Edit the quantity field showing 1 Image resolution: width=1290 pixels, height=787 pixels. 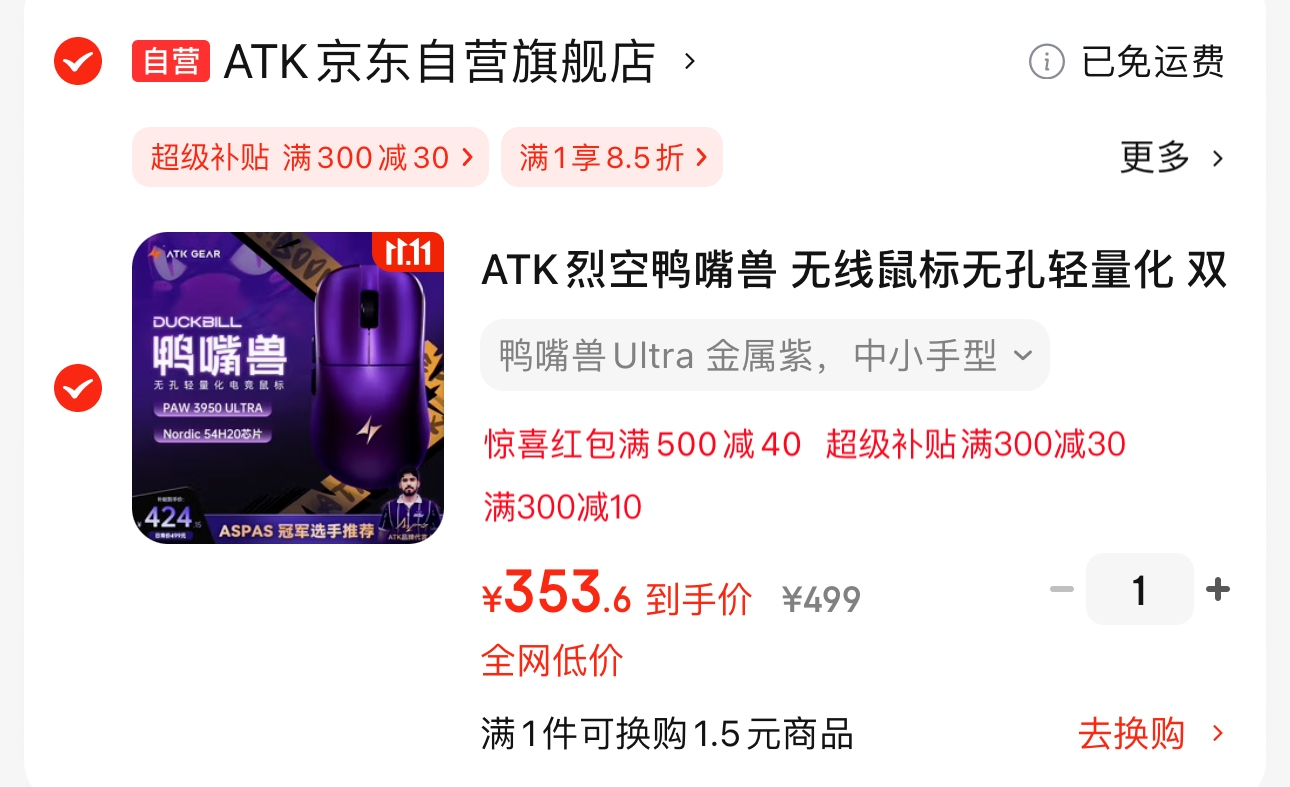pyautogui.click(x=1139, y=590)
